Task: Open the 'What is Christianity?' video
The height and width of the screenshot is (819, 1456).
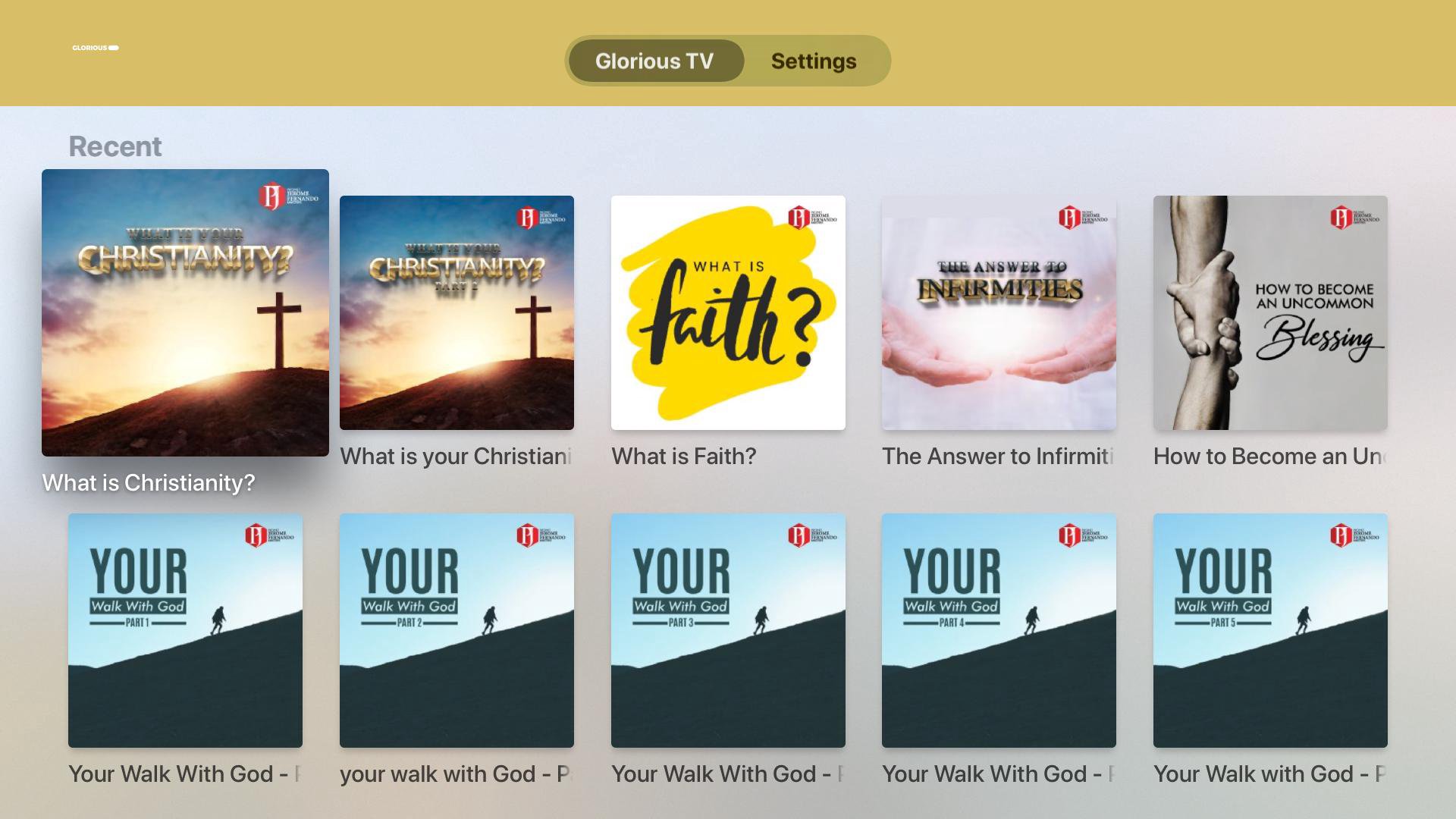Action: [x=185, y=312]
